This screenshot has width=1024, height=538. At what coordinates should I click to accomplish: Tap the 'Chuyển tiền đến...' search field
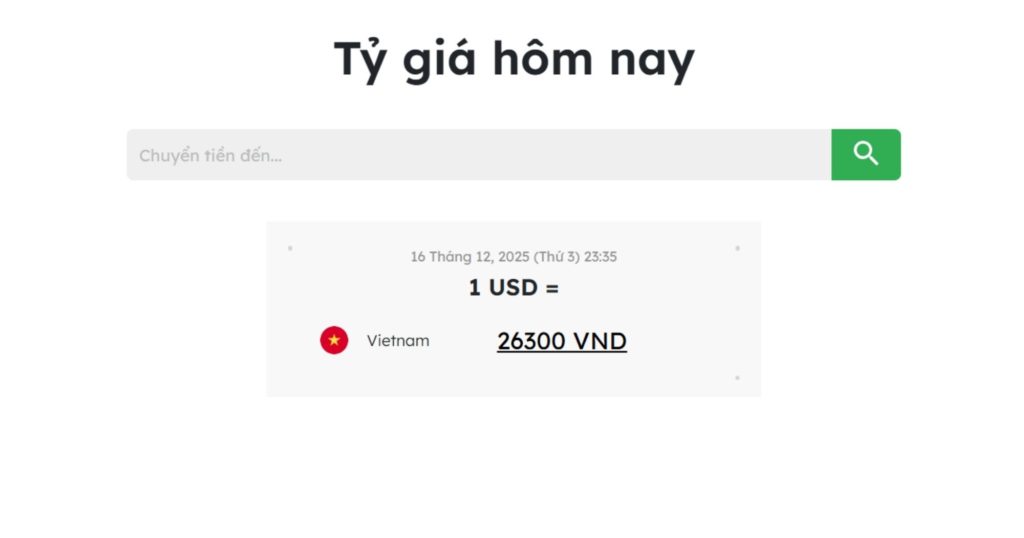tap(478, 155)
